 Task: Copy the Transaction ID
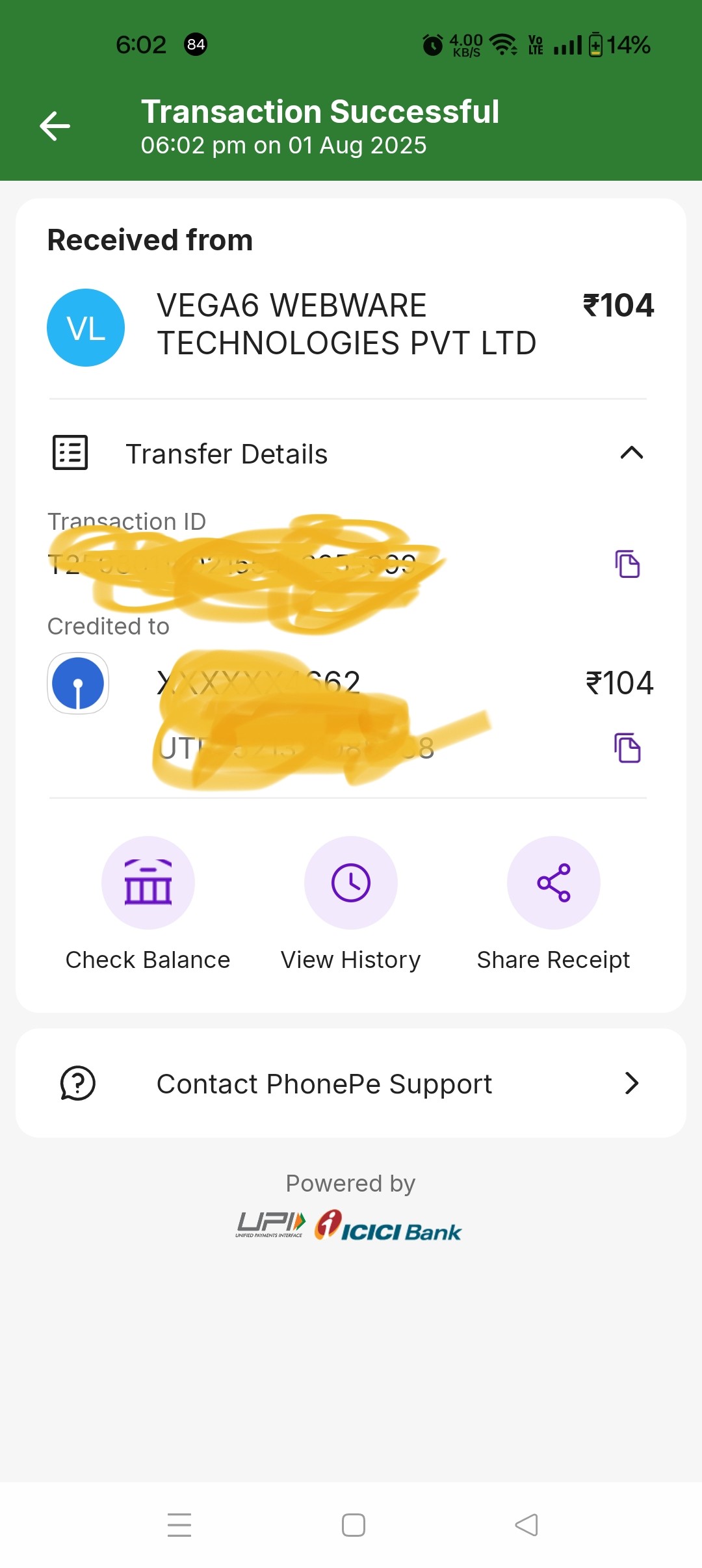tap(627, 564)
